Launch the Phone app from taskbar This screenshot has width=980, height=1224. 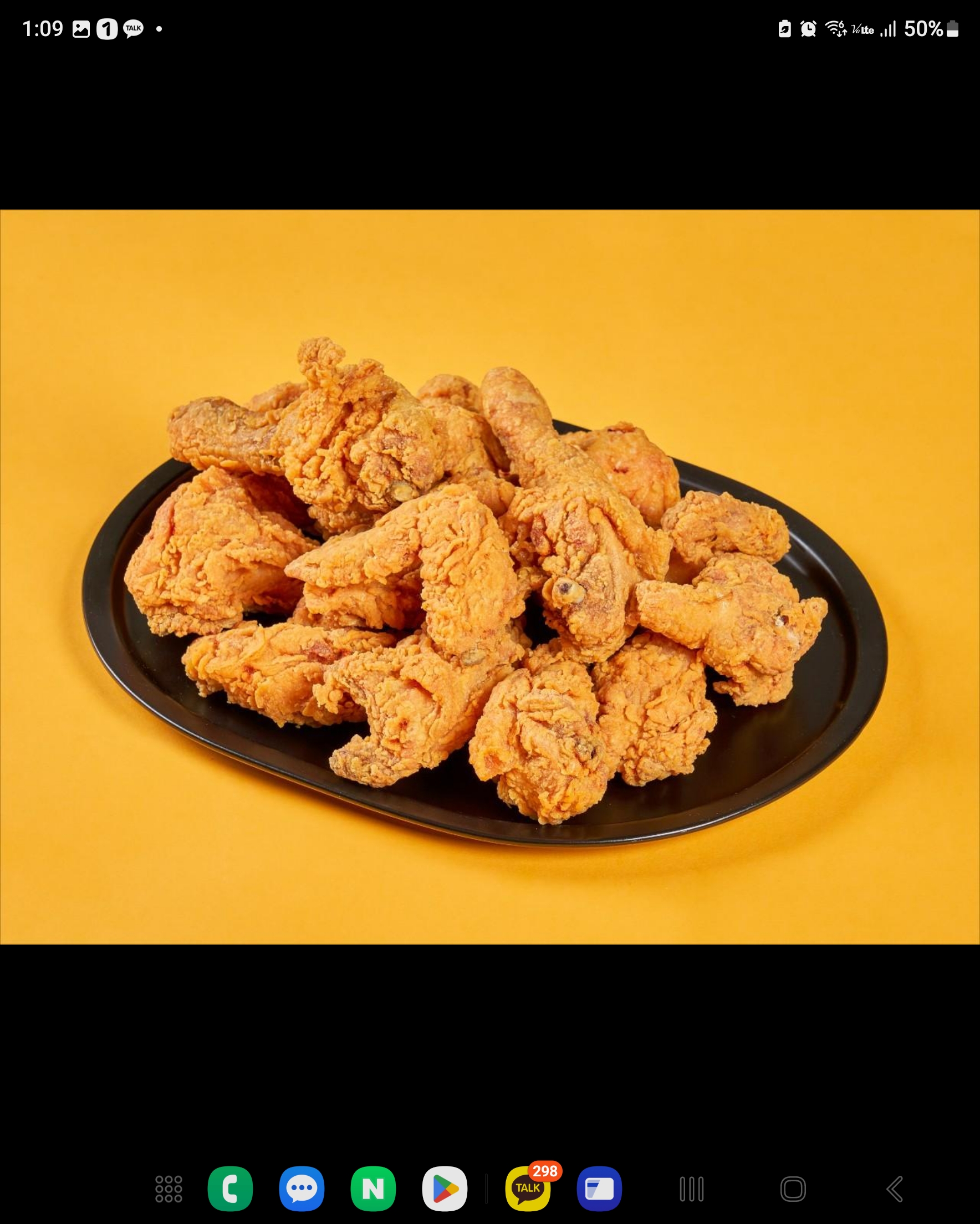point(230,1189)
